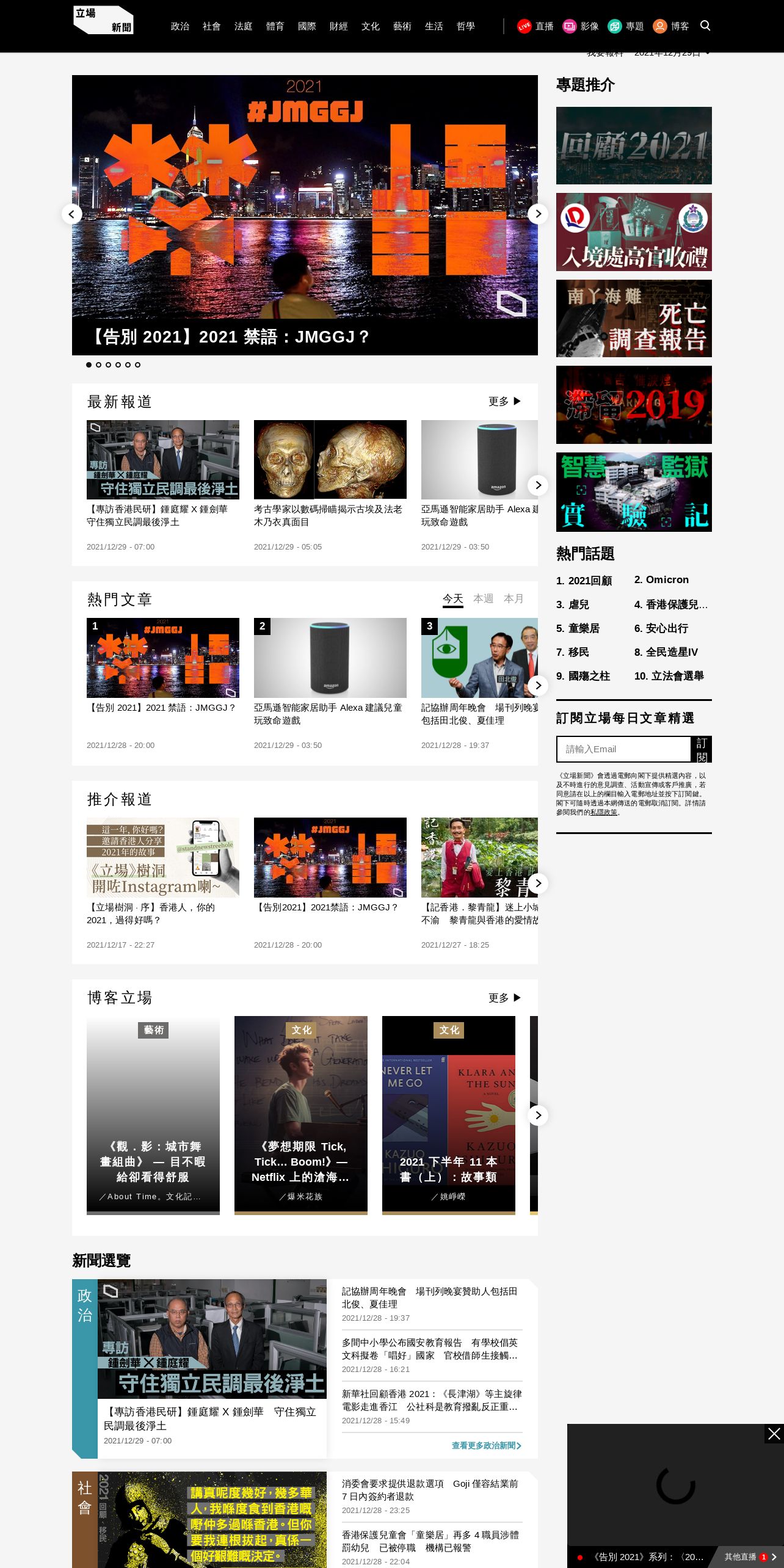The height and width of the screenshot is (1568, 784).
Task: Open the 政治 navigation section
Action: tap(180, 26)
